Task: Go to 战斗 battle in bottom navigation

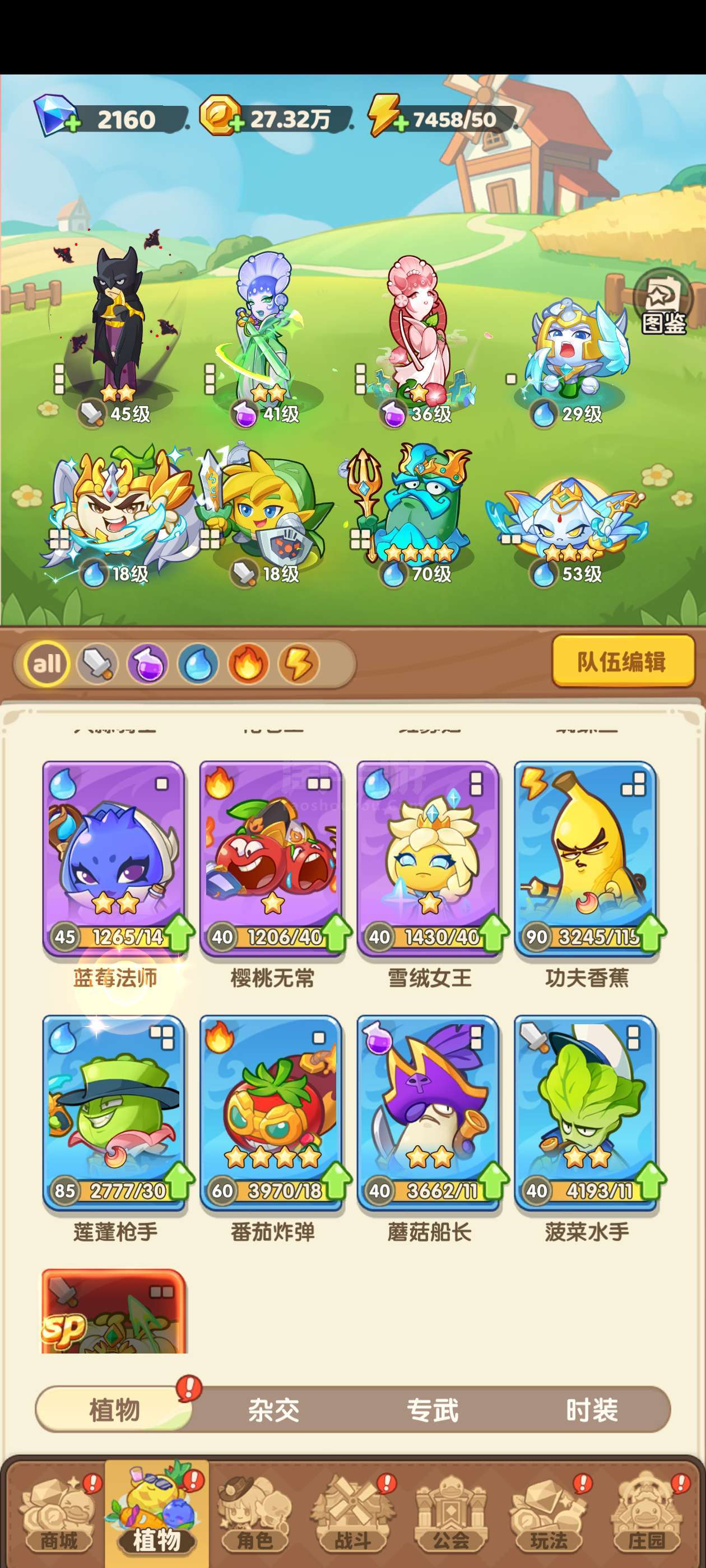Action: [352, 1519]
